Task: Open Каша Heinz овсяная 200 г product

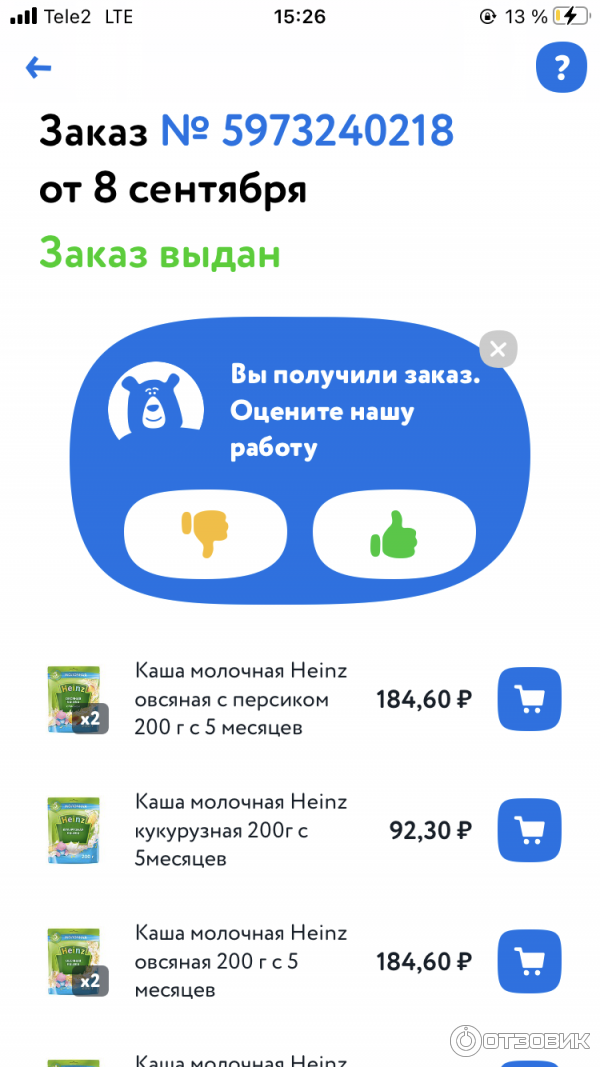Action: point(240,961)
